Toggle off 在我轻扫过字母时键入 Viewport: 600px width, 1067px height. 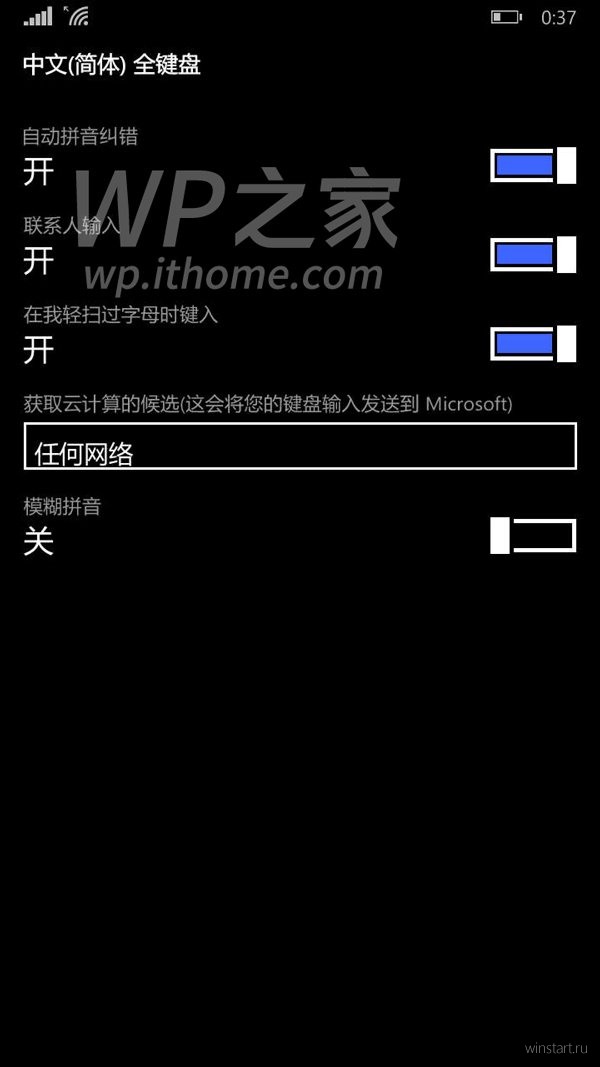click(533, 344)
